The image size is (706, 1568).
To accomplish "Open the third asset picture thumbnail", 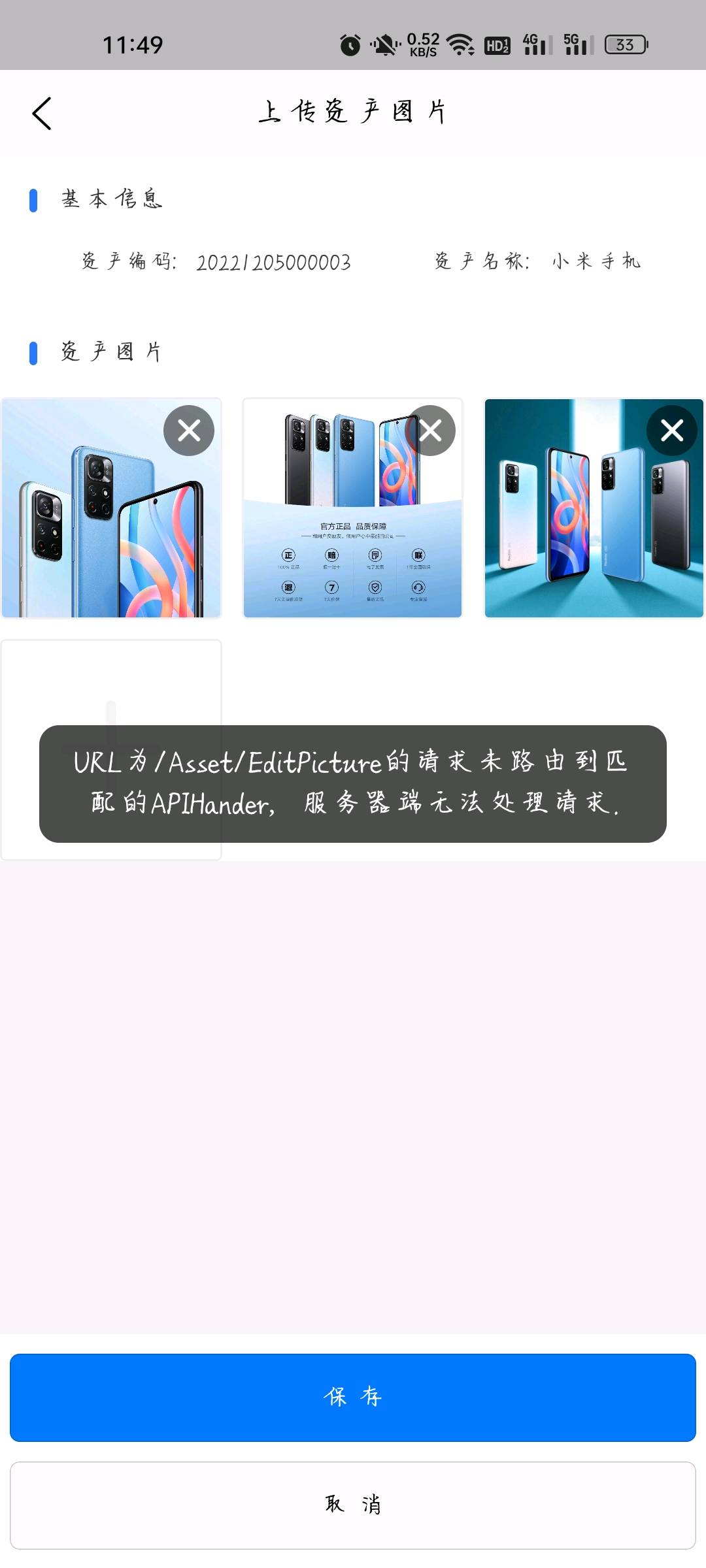I will coord(594,508).
